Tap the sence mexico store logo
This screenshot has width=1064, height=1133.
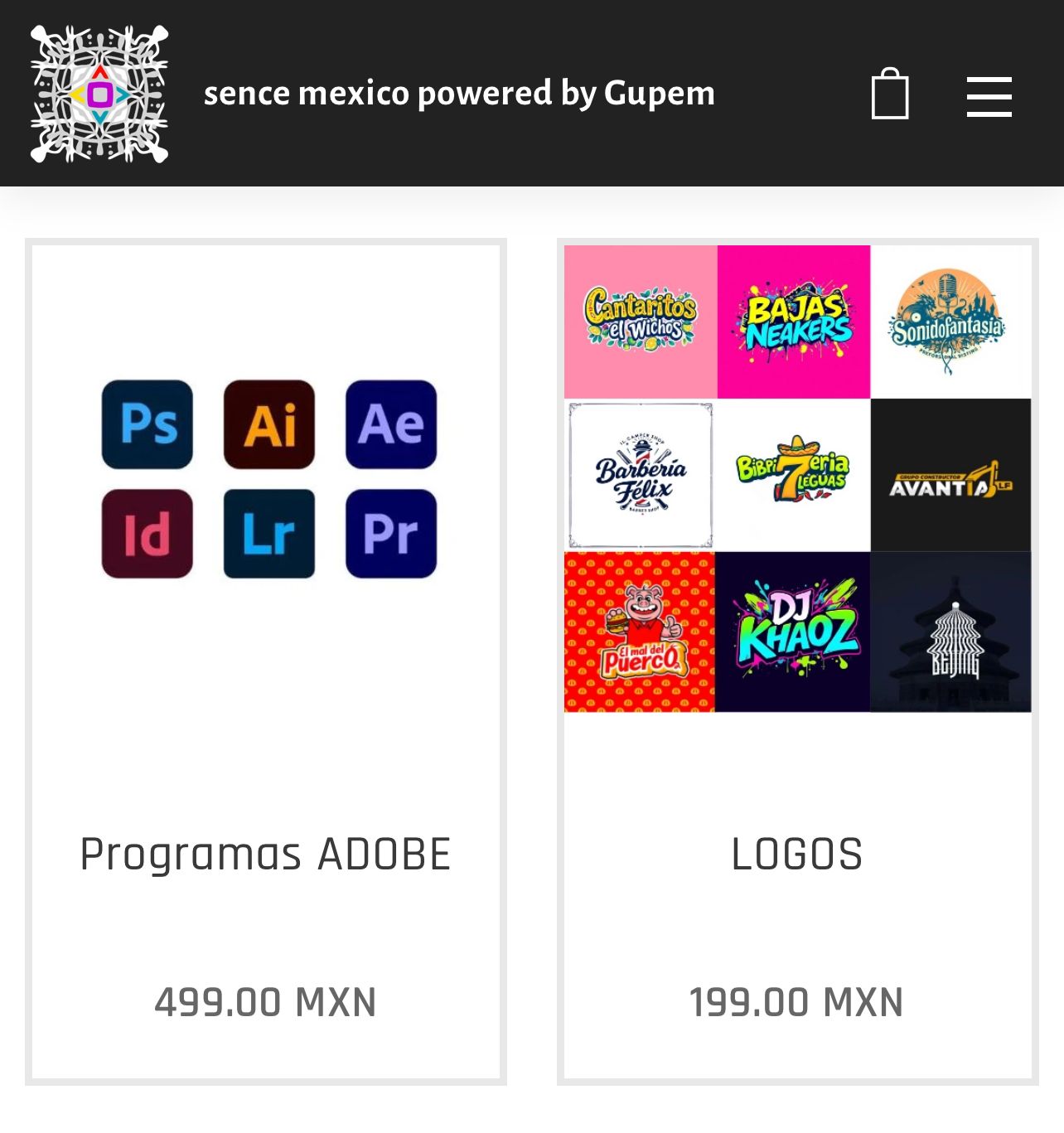tap(99, 94)
